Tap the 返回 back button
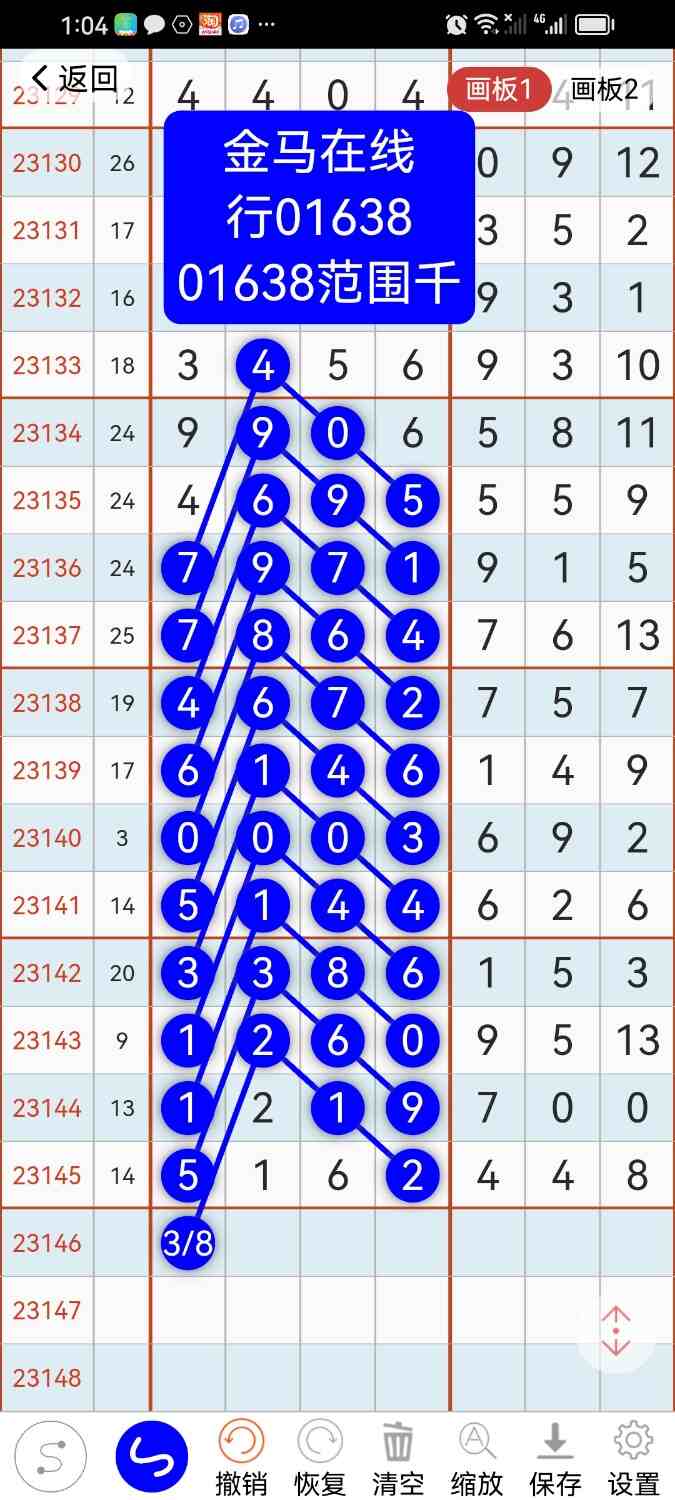 pos(74,78)
